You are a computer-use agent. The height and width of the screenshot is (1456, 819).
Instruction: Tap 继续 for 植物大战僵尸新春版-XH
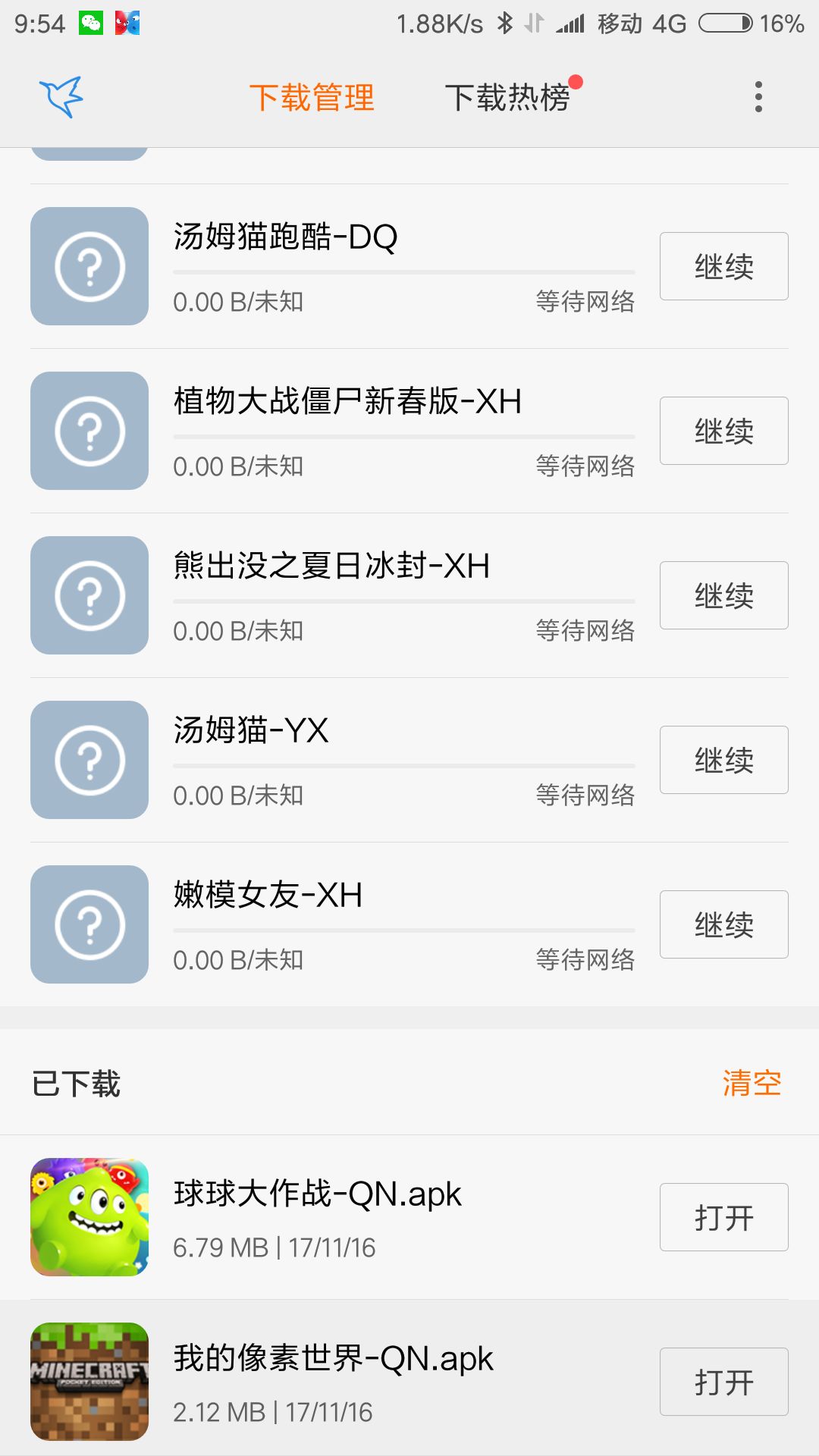723,431
